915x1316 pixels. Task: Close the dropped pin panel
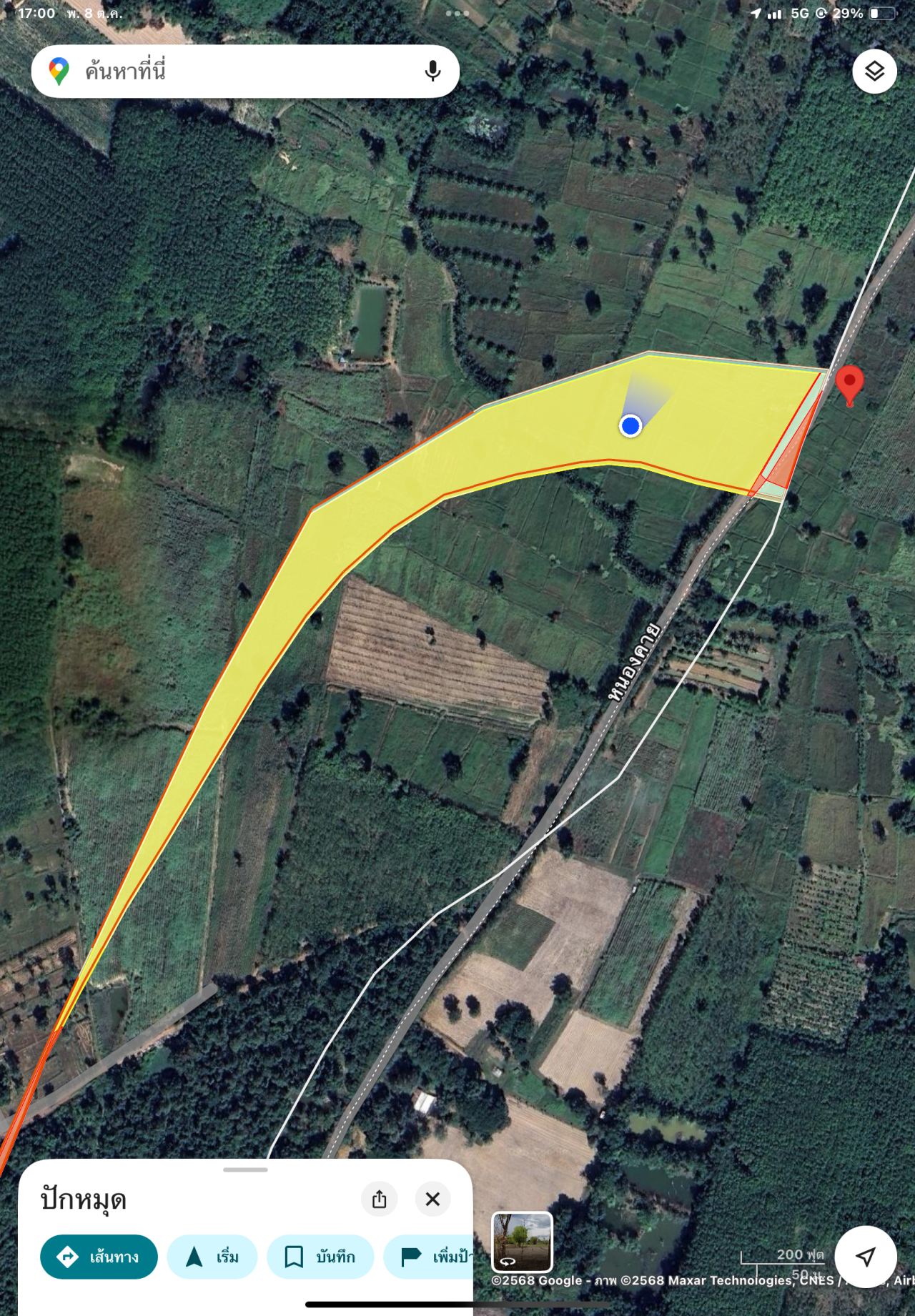432,1199
